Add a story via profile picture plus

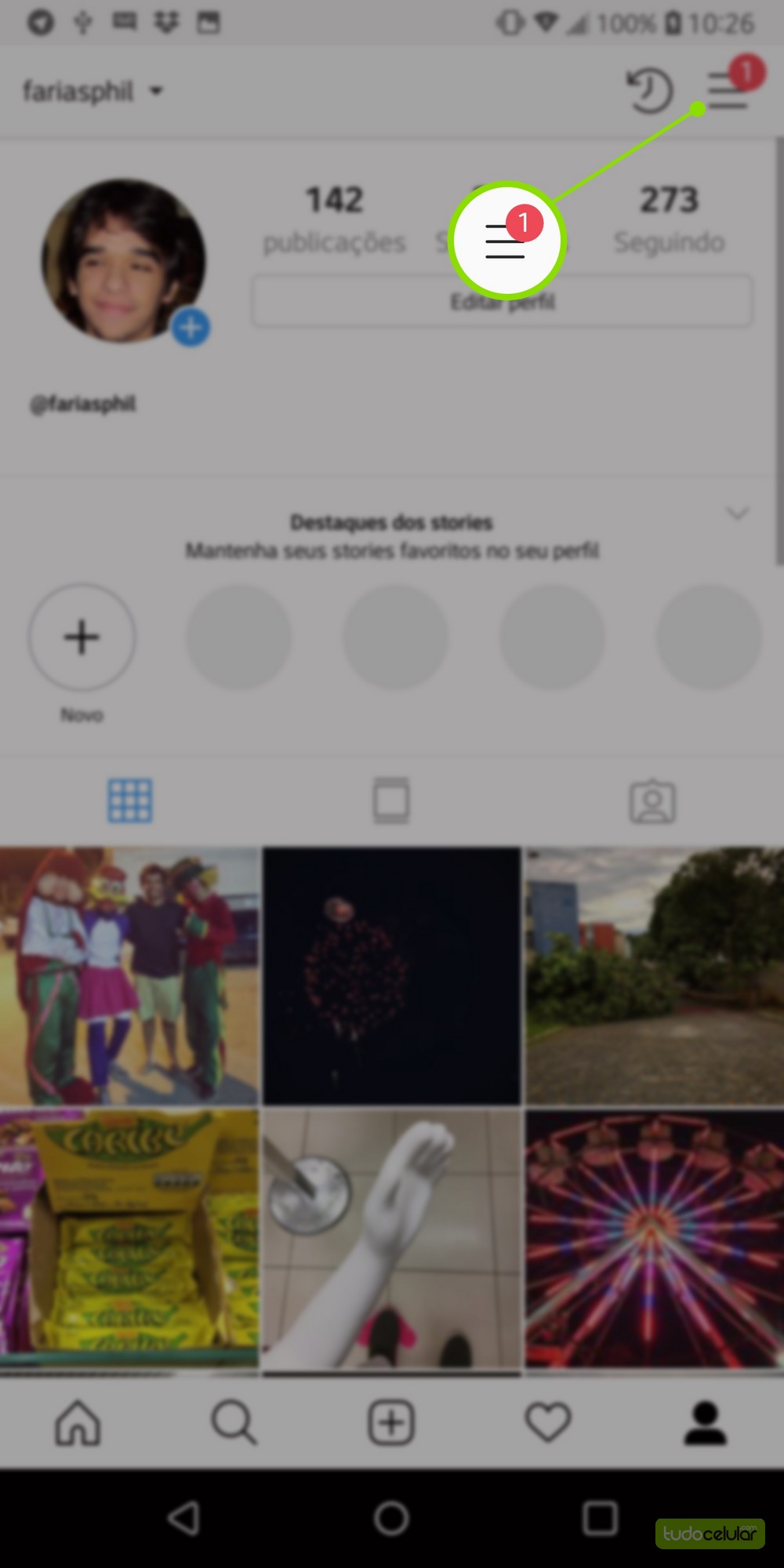coord(191,328)
